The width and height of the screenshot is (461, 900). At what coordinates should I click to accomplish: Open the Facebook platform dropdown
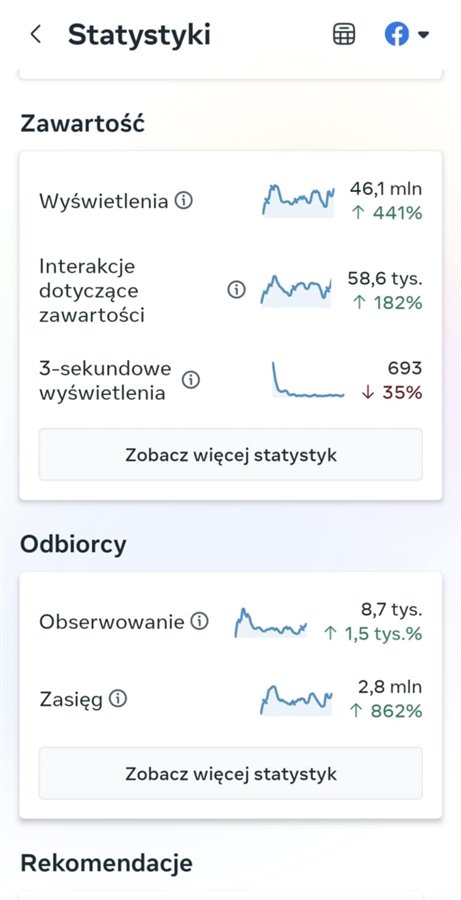tap(406, 34)
